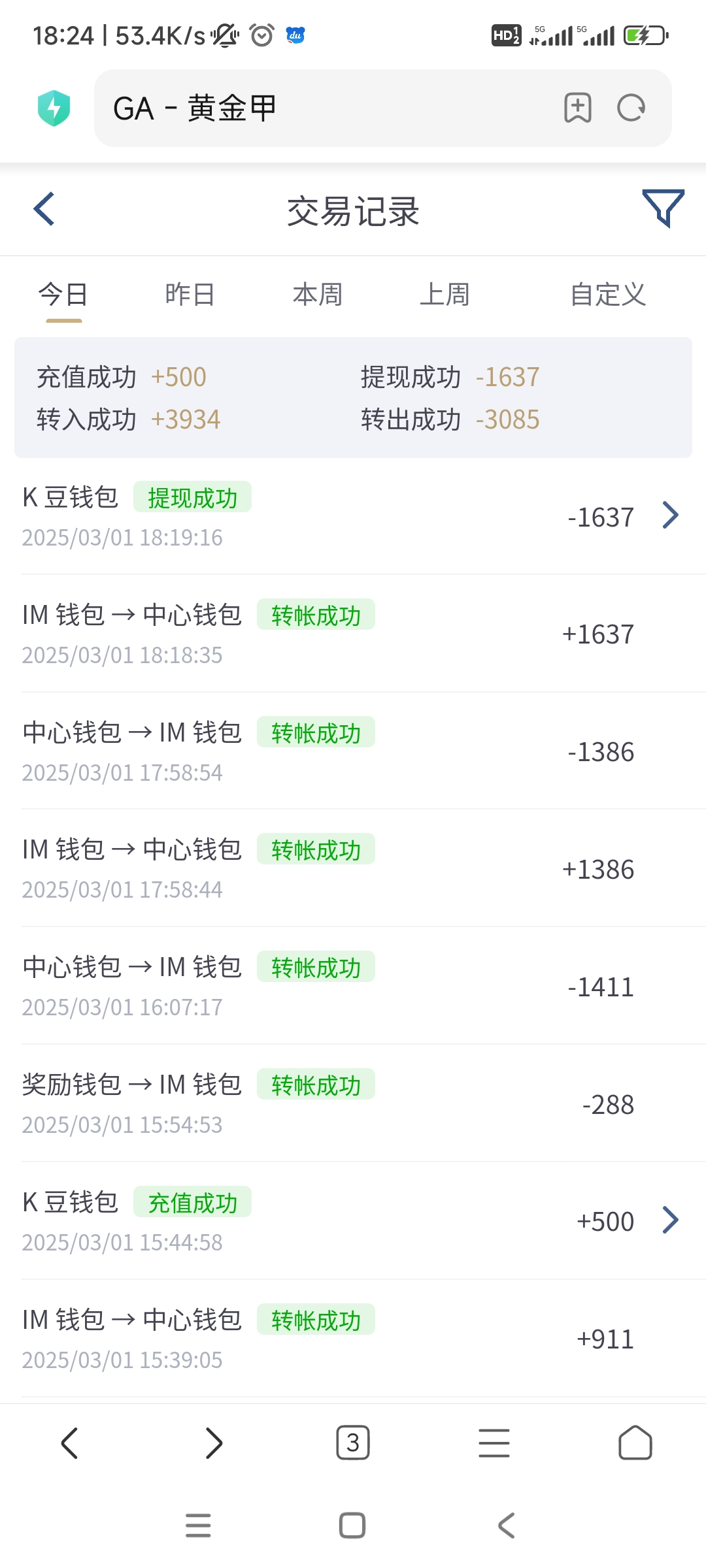
Task: Add this page to bookmarks
Action: click(578, 108)
